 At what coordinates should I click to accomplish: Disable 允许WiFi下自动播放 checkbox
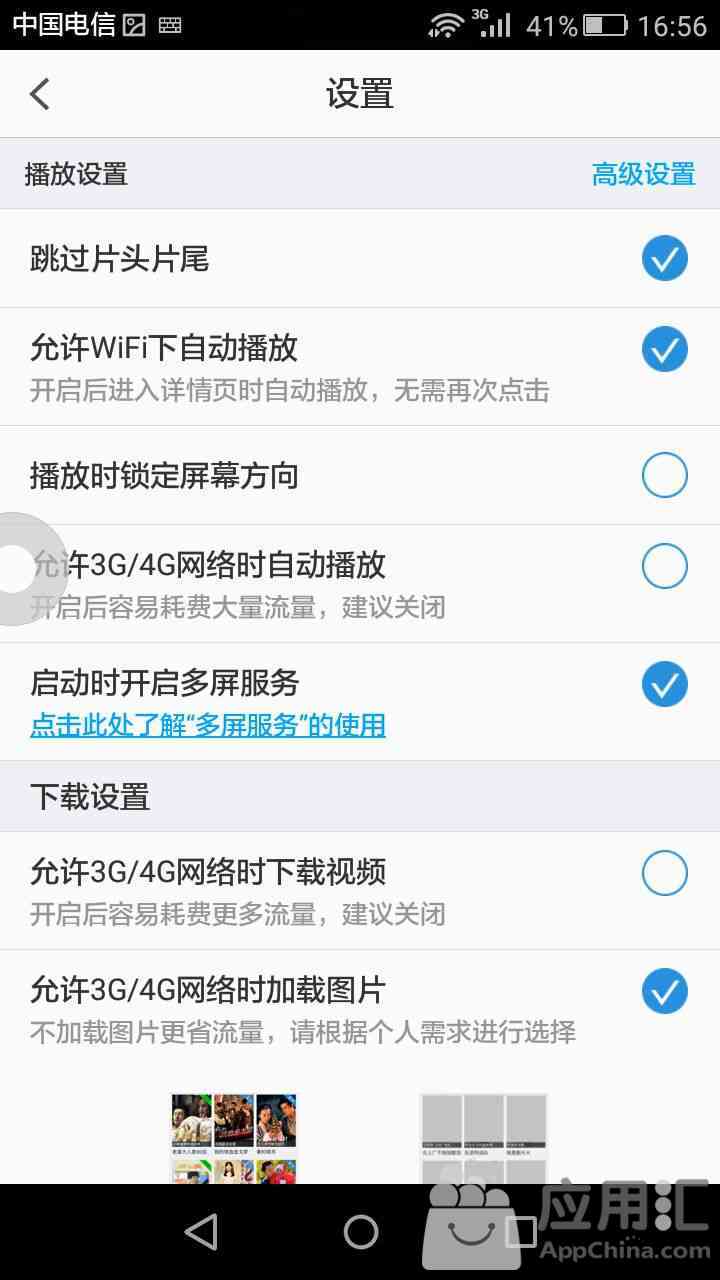tap(665, 349)
